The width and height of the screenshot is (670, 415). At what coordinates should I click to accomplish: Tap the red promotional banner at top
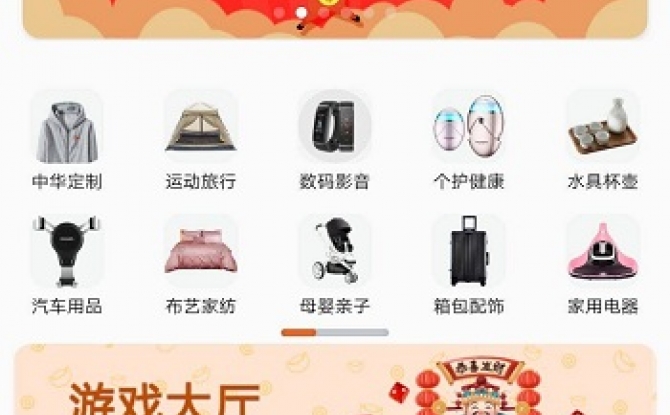(x=334, y=18)
